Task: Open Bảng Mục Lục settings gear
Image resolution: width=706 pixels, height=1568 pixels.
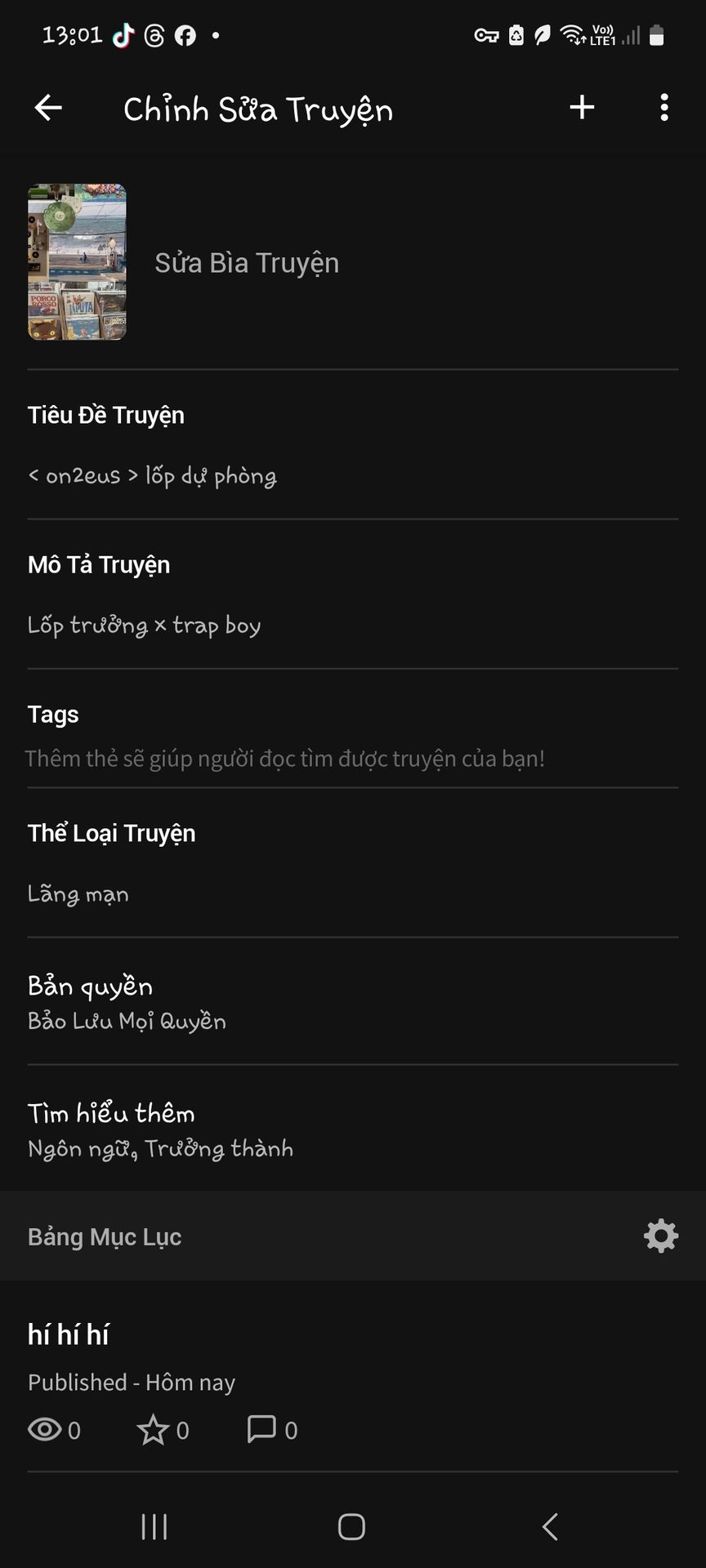Action: pos(661,1236)
